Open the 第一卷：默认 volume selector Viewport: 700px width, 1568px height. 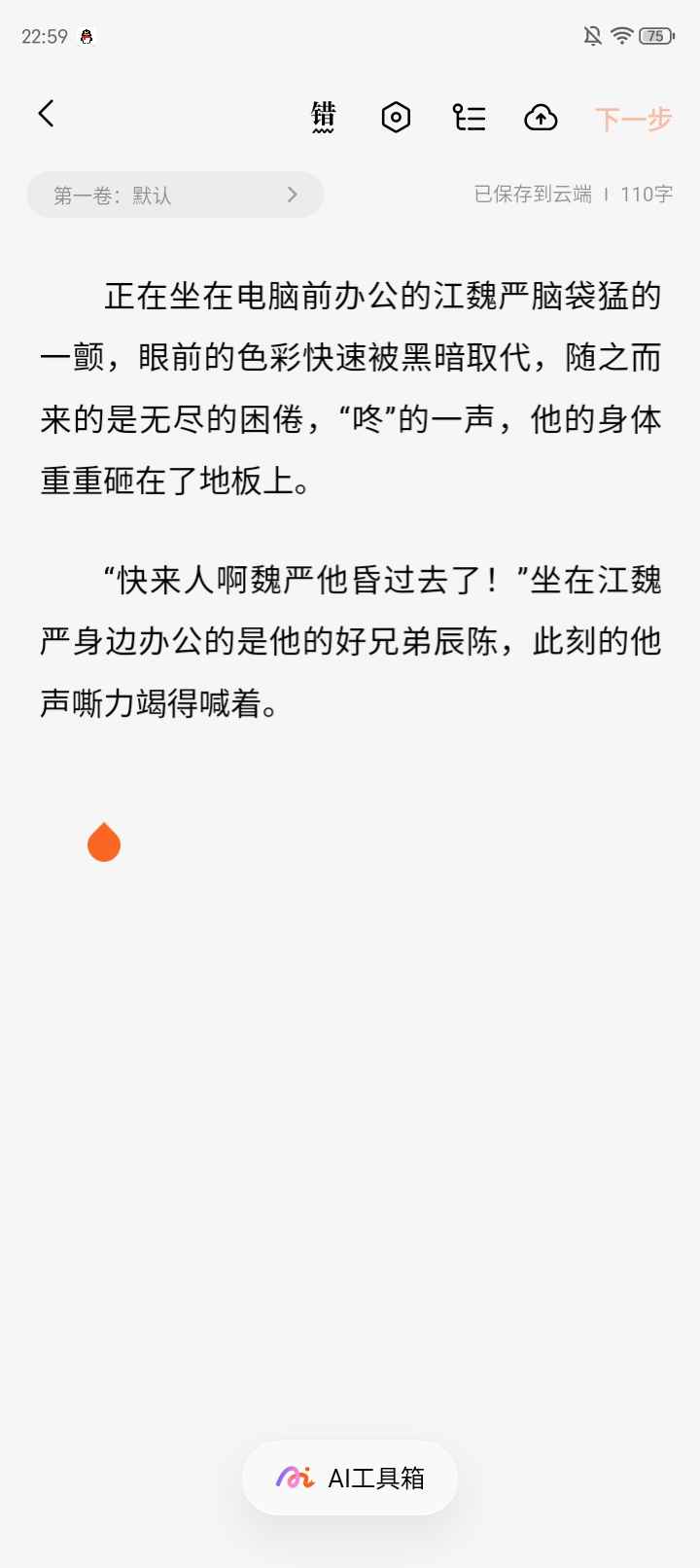[175, 195]
